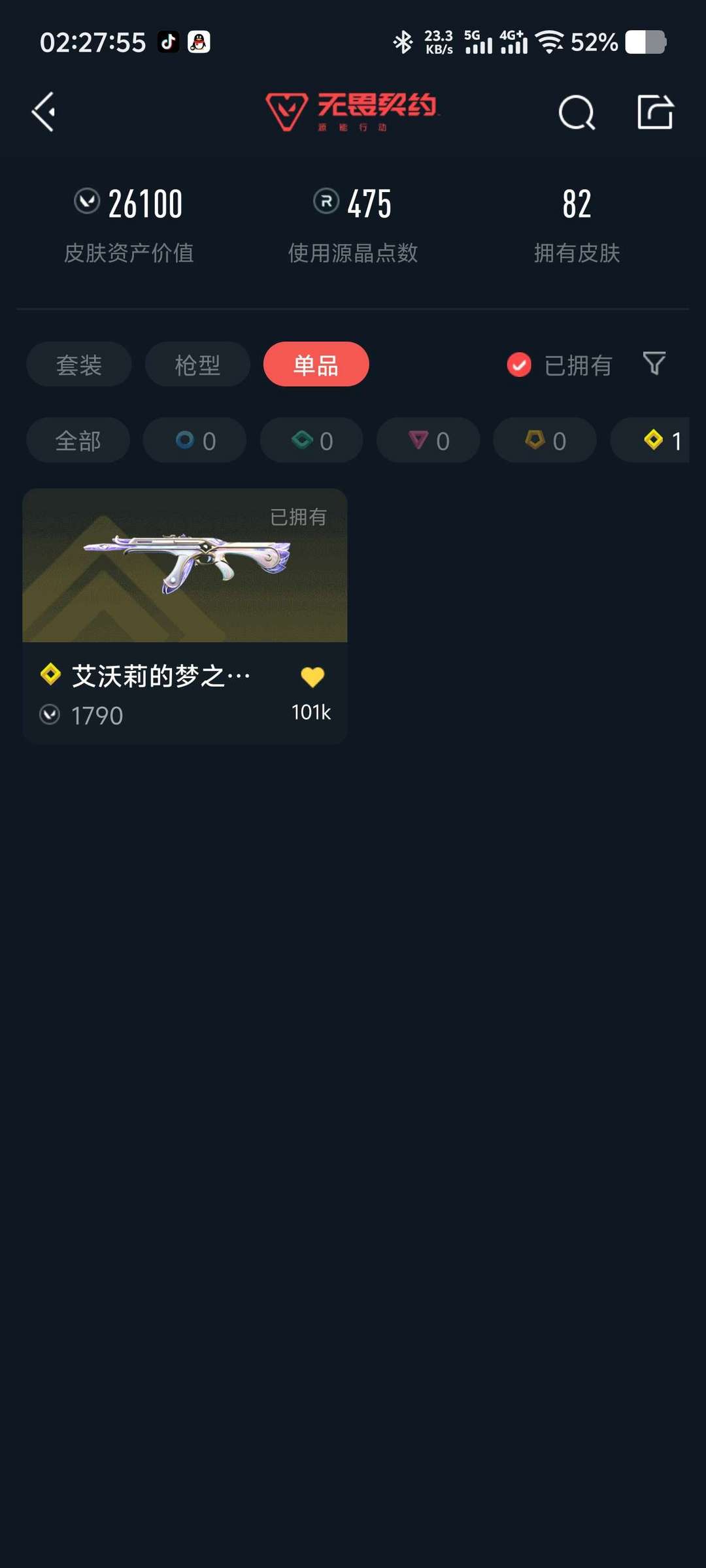Filter by the green diamond rarity chip
Screen dimensions: 706x1568
312,440
